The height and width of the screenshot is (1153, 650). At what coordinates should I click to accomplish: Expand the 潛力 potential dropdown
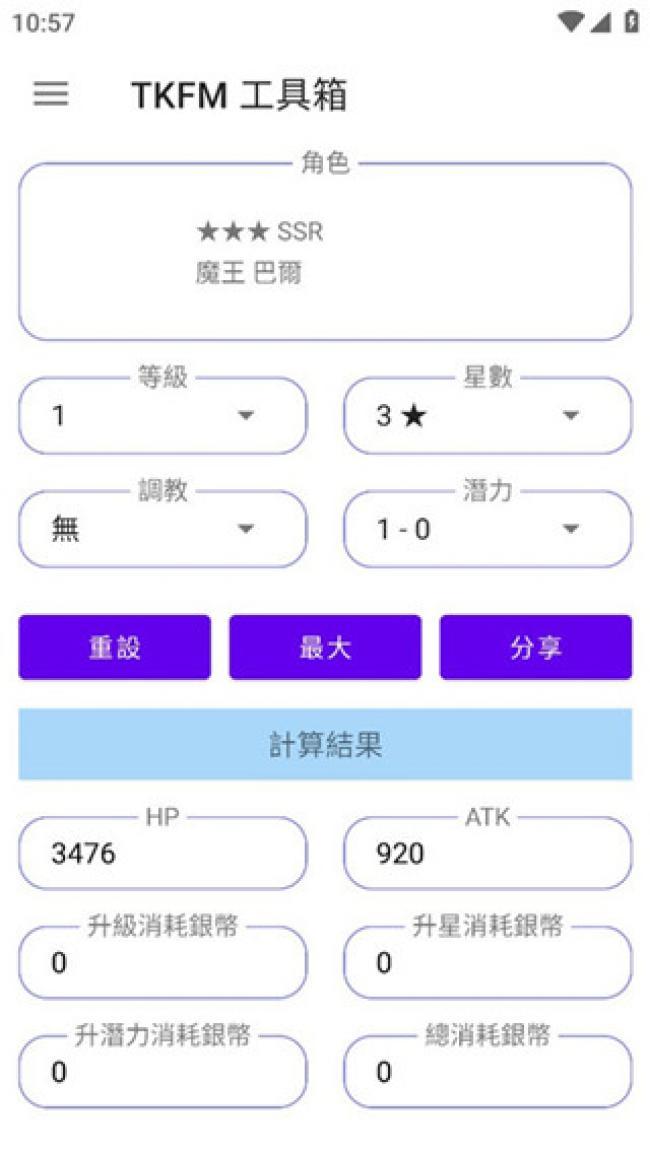(488, 529)
